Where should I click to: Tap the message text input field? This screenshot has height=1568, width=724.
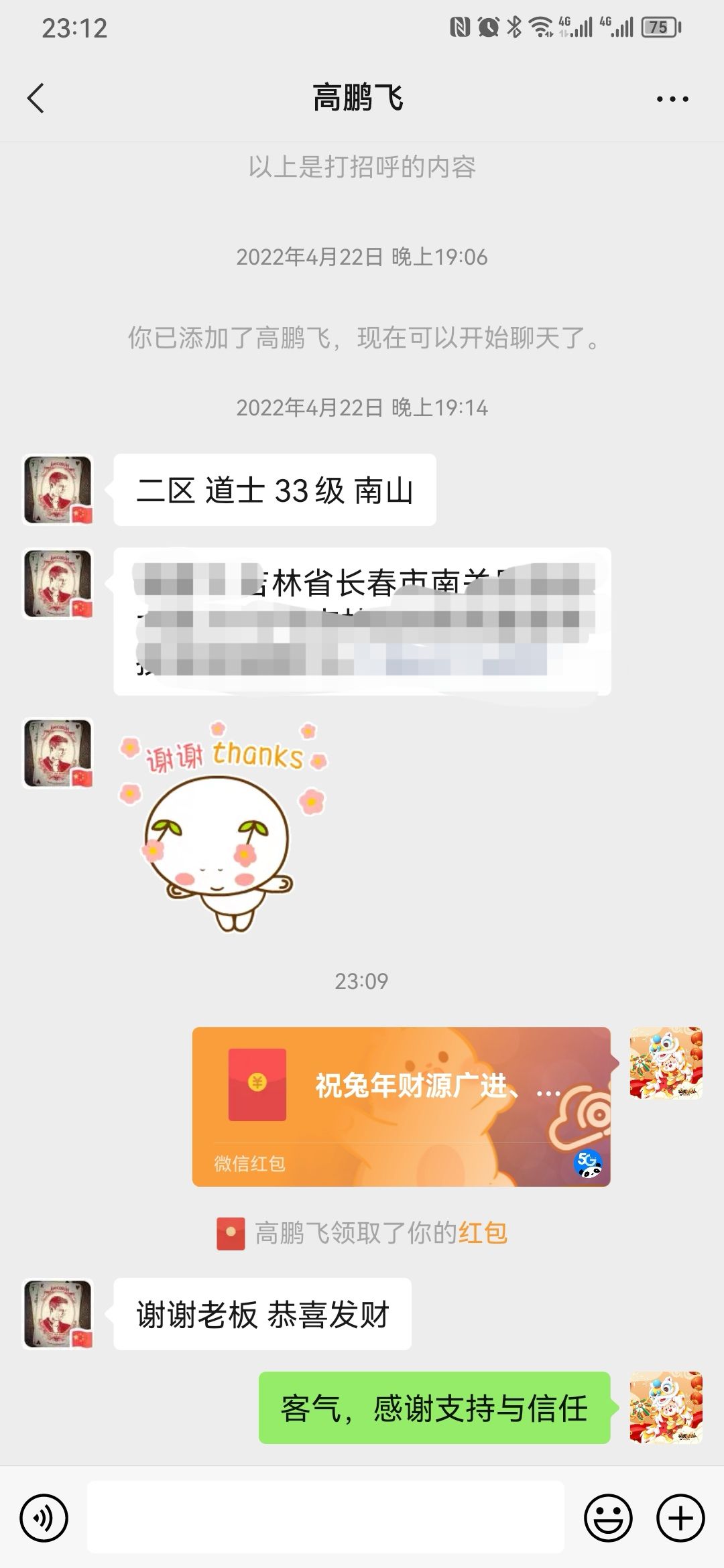coord(325,1518)
